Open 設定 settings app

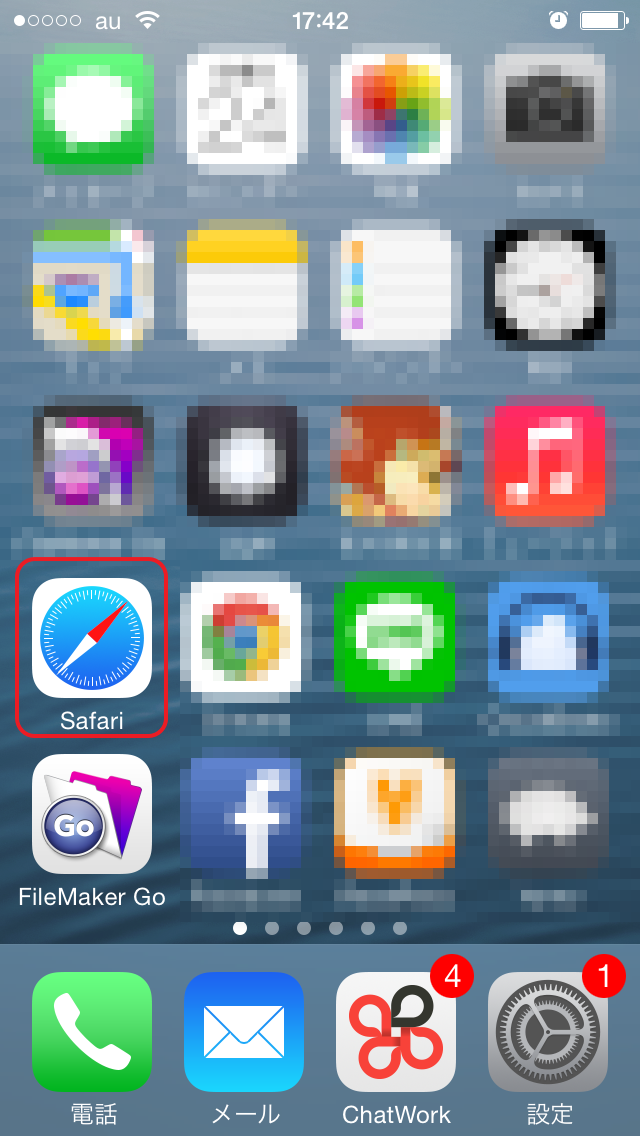coord(548,1031)
